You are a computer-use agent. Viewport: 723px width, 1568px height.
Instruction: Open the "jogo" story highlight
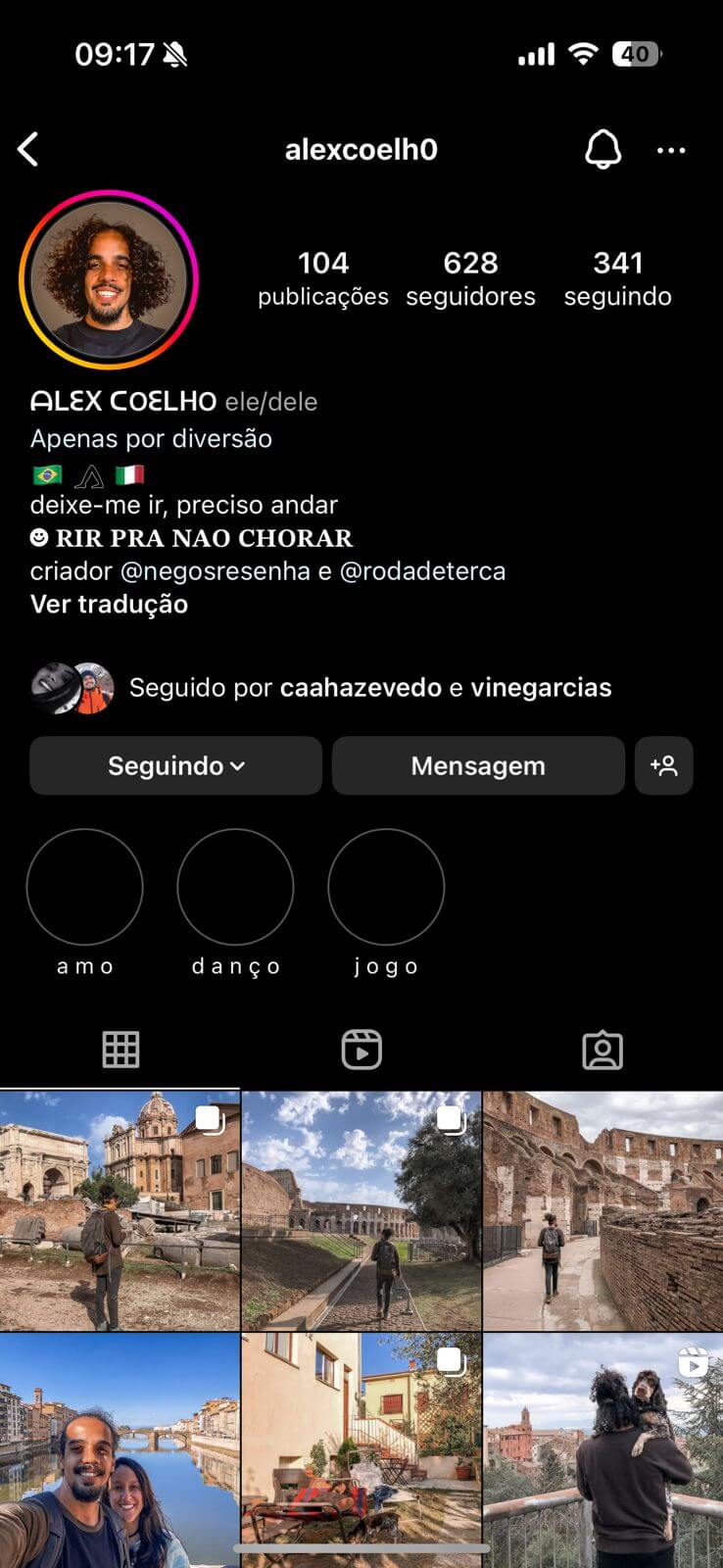tap(386, 887)
